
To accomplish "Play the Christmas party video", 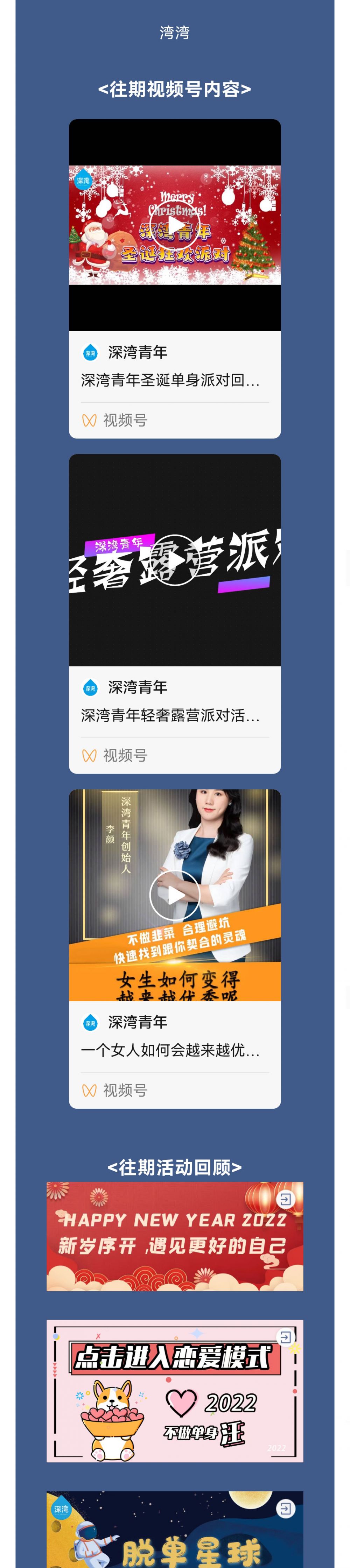I will point(175,225).
